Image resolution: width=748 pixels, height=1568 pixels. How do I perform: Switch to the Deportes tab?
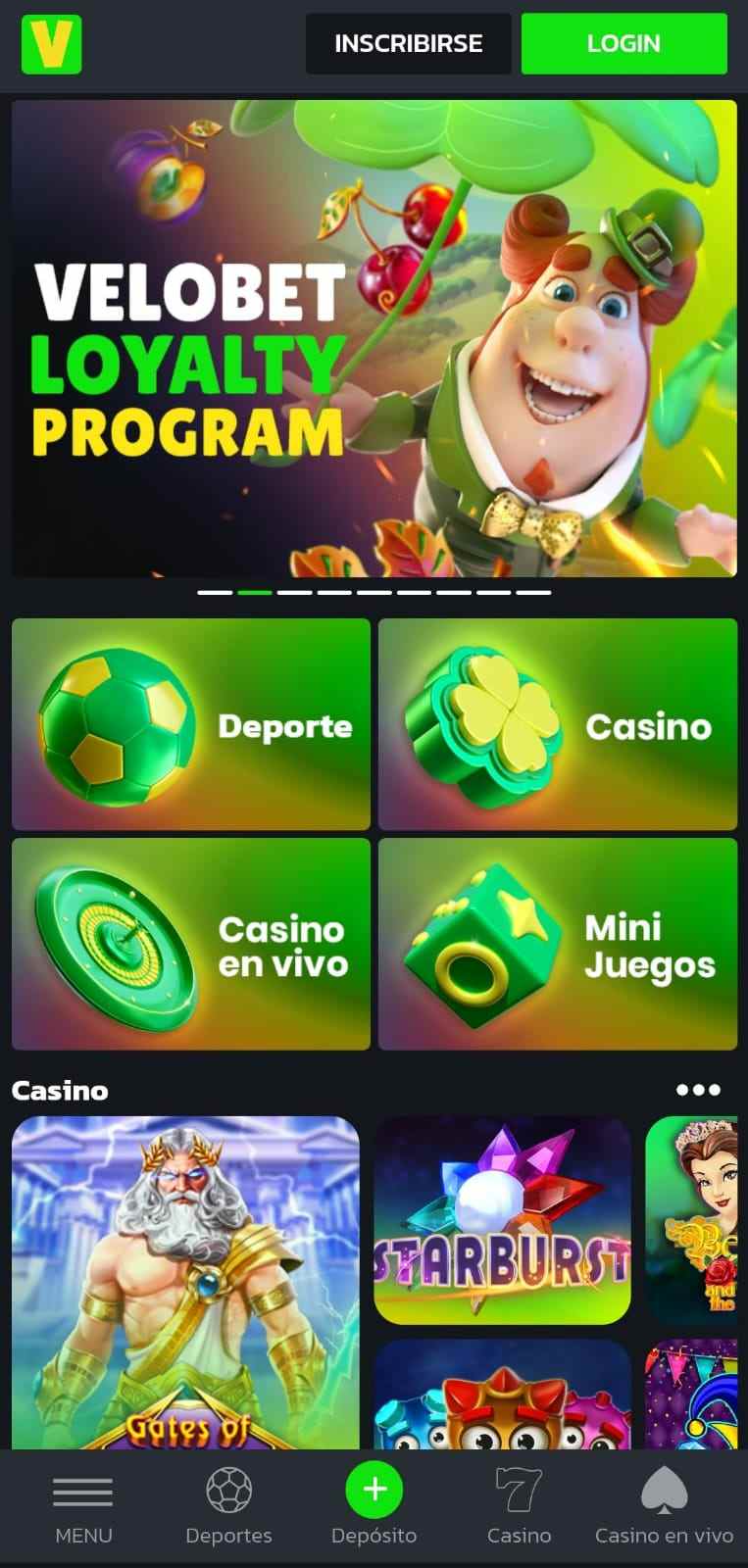(x=228, y=1507)
